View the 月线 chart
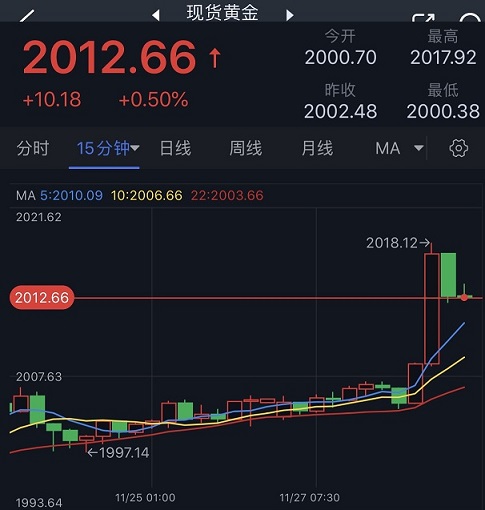This screenshot has height=510, width=485. point(317,148)
